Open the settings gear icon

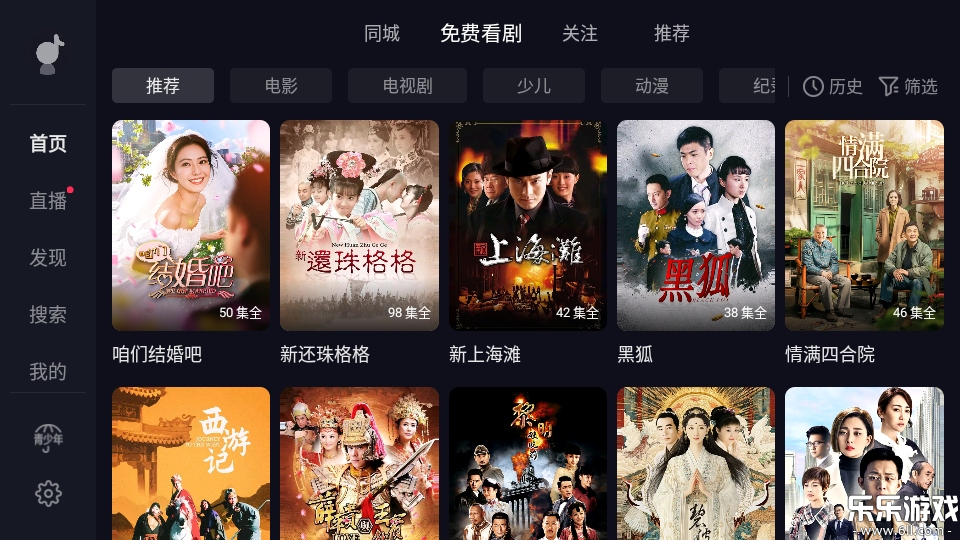pos(48,493)
